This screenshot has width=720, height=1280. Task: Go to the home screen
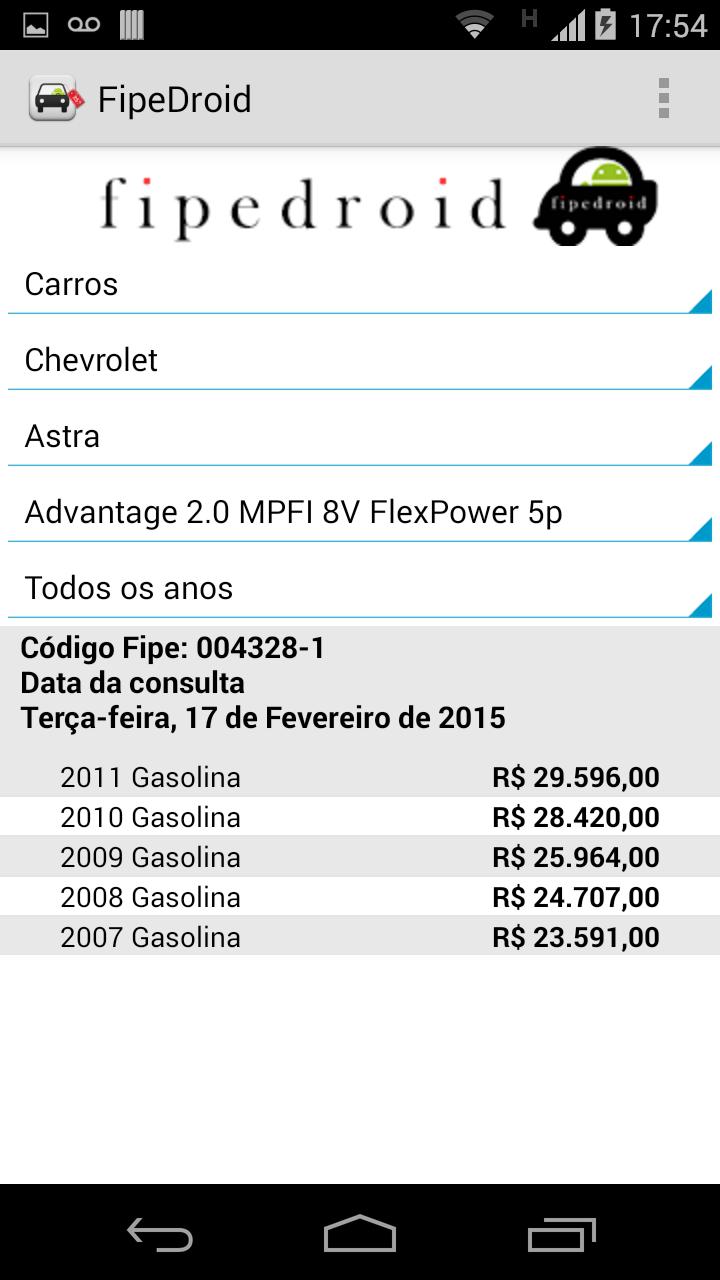point(360,1234)
